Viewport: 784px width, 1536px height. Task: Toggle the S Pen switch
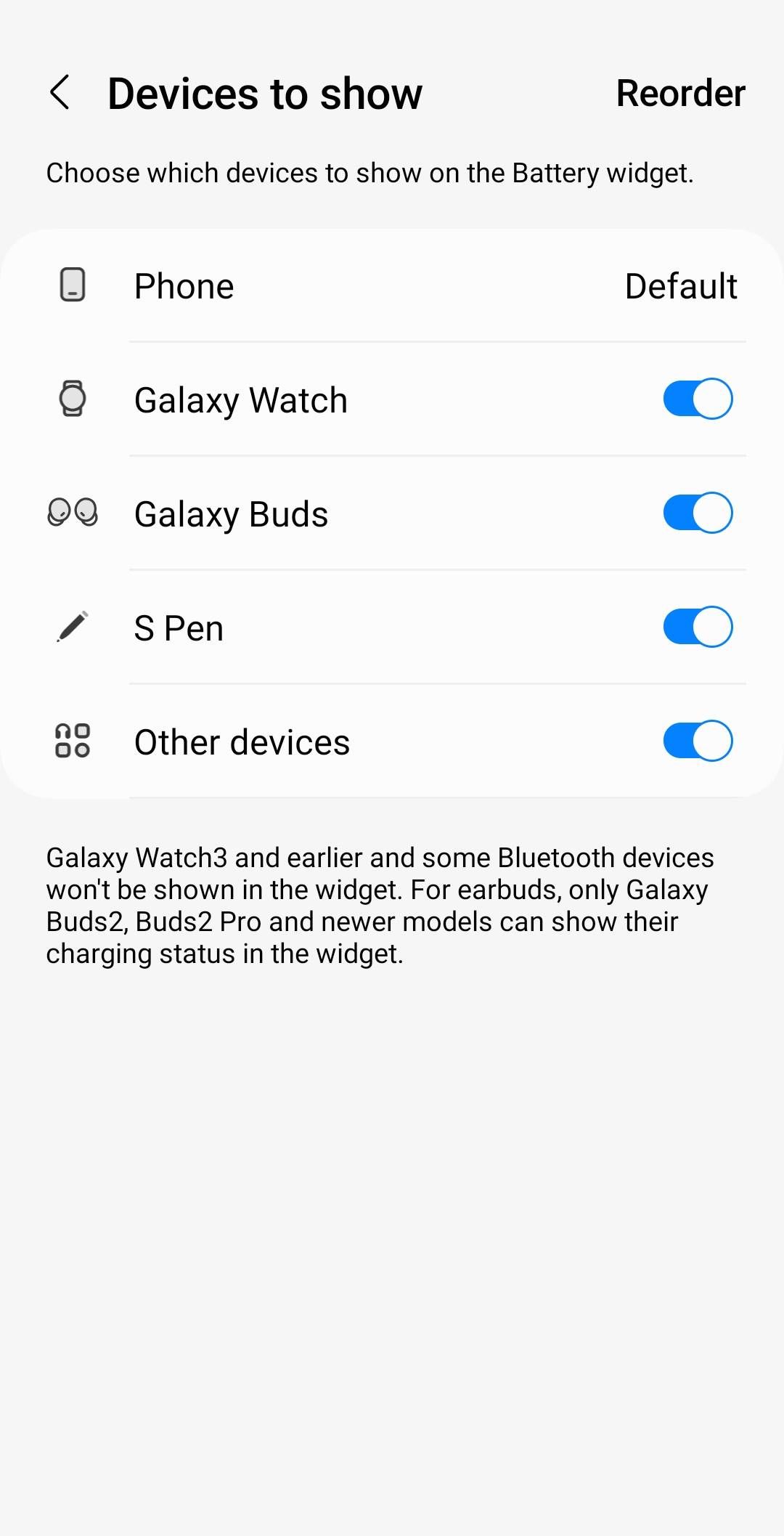(x=697, y=627)
